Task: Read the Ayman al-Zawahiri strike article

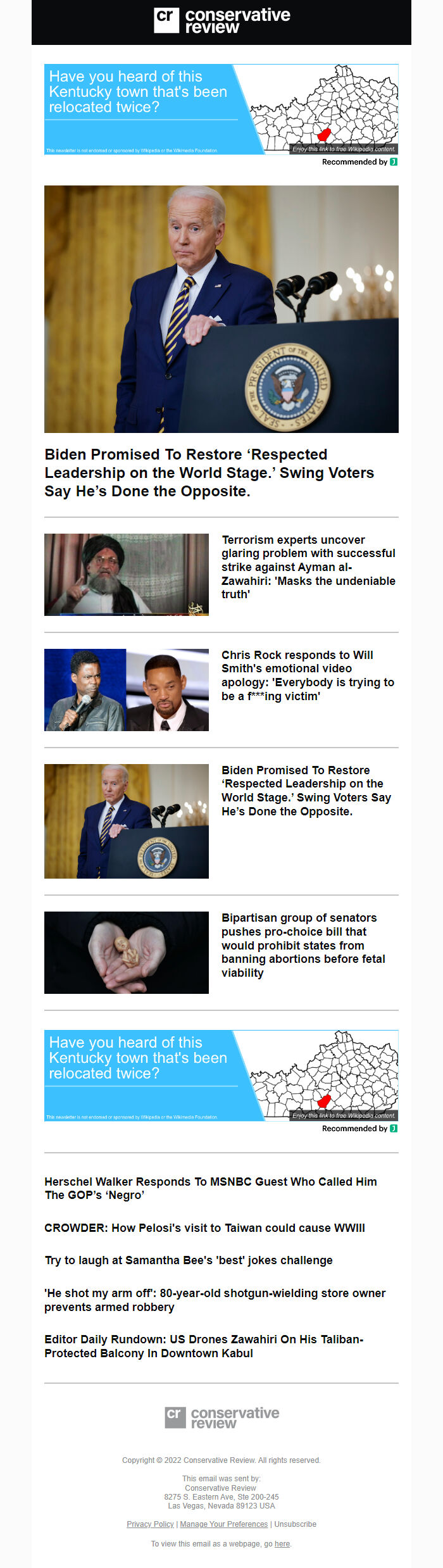Action: 308,567
